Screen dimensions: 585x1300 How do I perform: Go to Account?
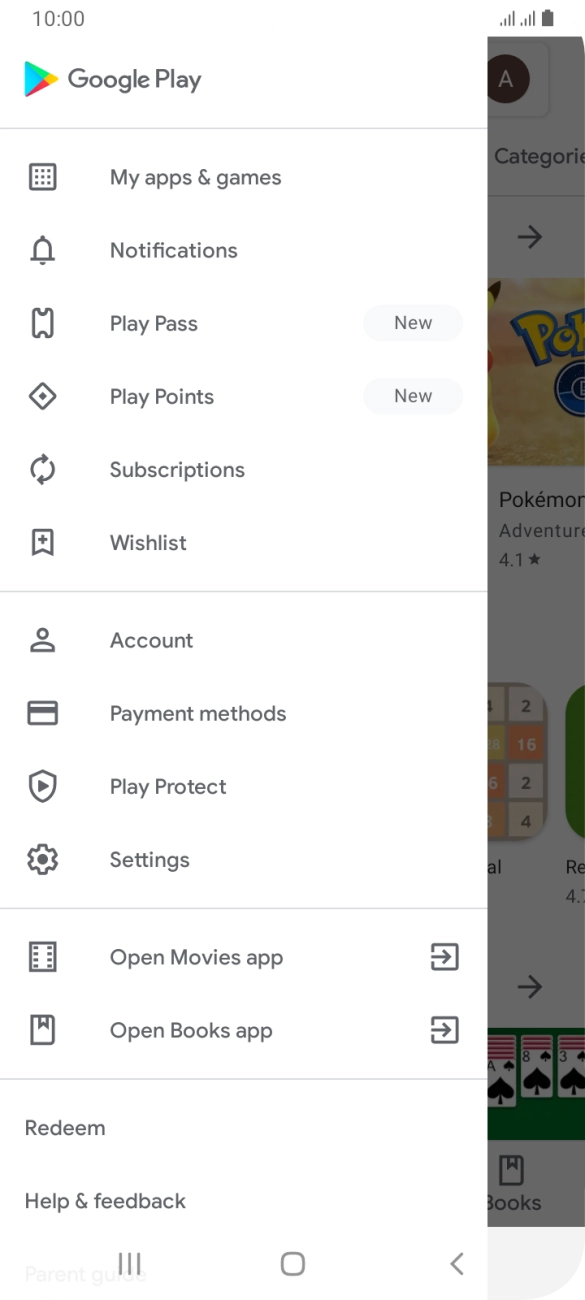pyautogui.click(x=243, y=640)
